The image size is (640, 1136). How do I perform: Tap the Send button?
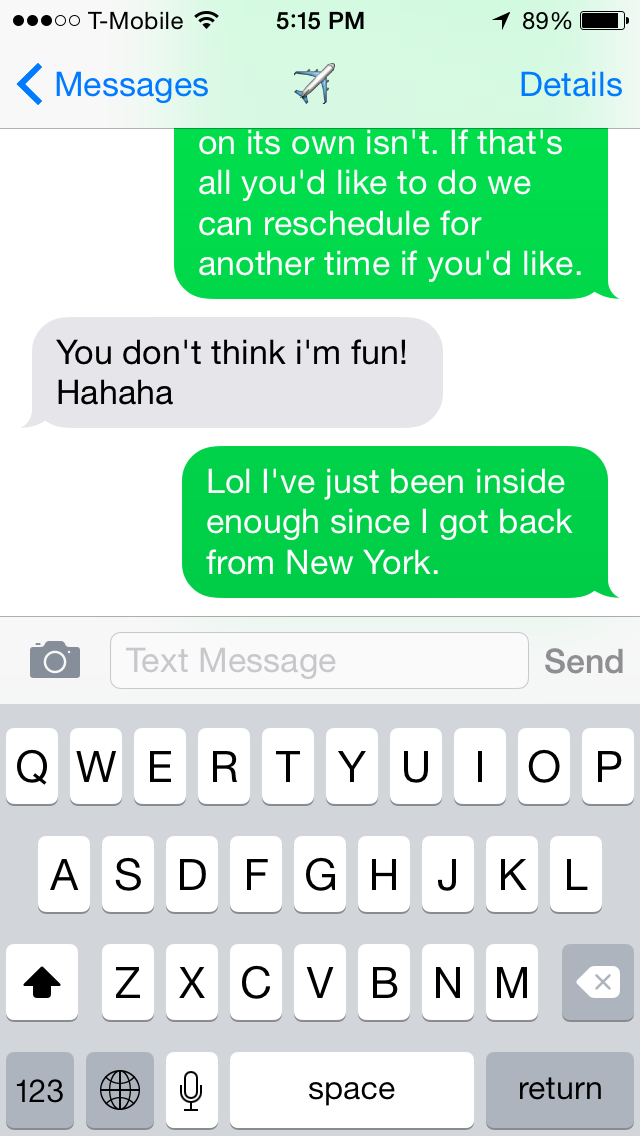point(583,661)
